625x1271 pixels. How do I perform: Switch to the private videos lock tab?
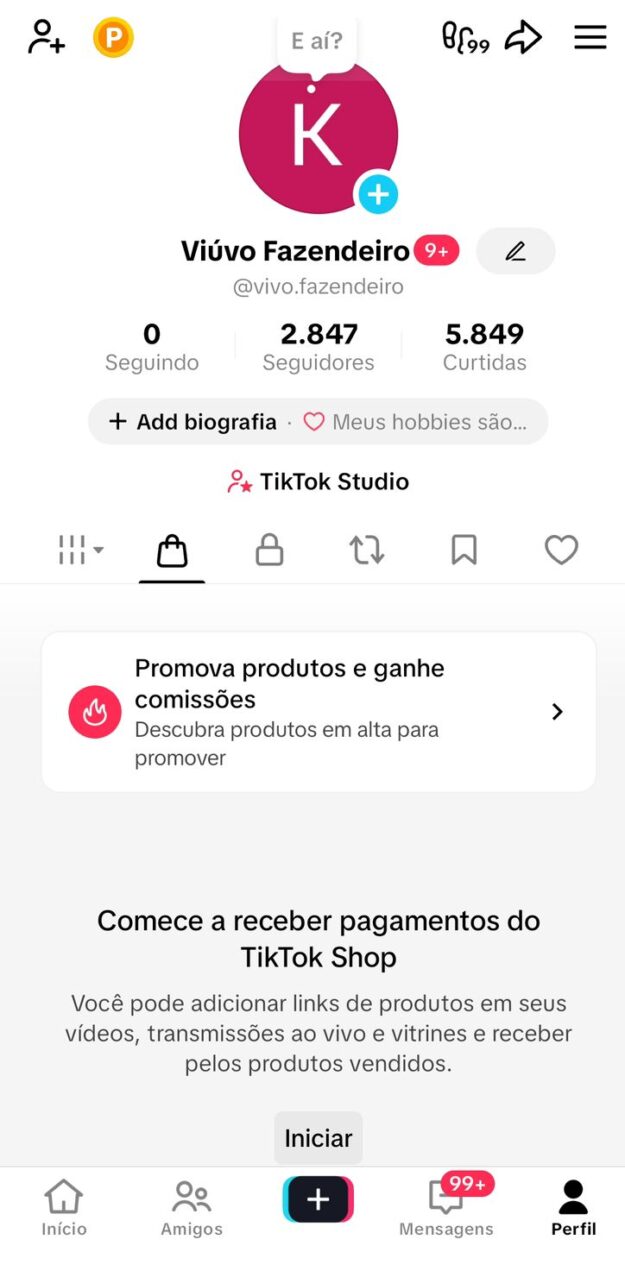pos(269,549)
